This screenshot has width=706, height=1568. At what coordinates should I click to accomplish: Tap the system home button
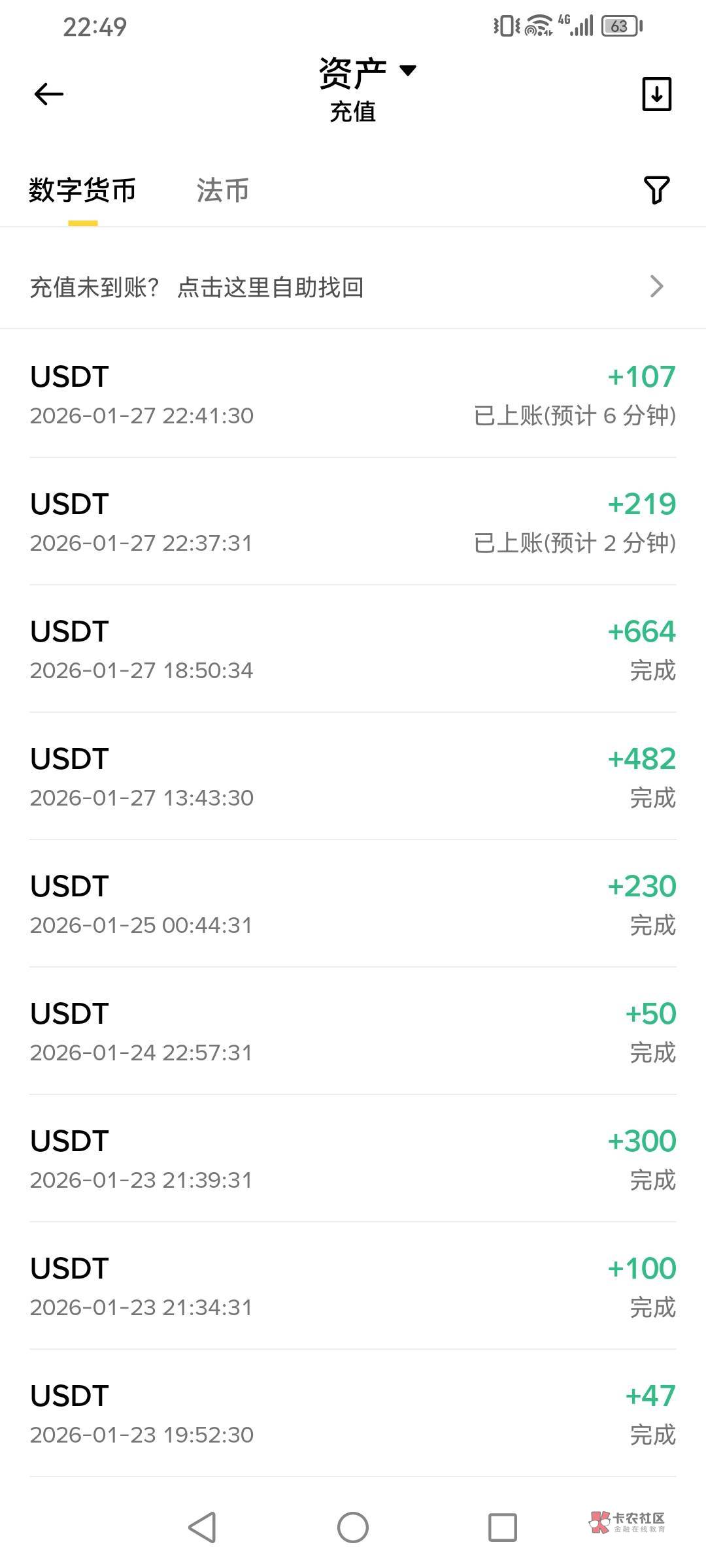[x=353, y=1527]
